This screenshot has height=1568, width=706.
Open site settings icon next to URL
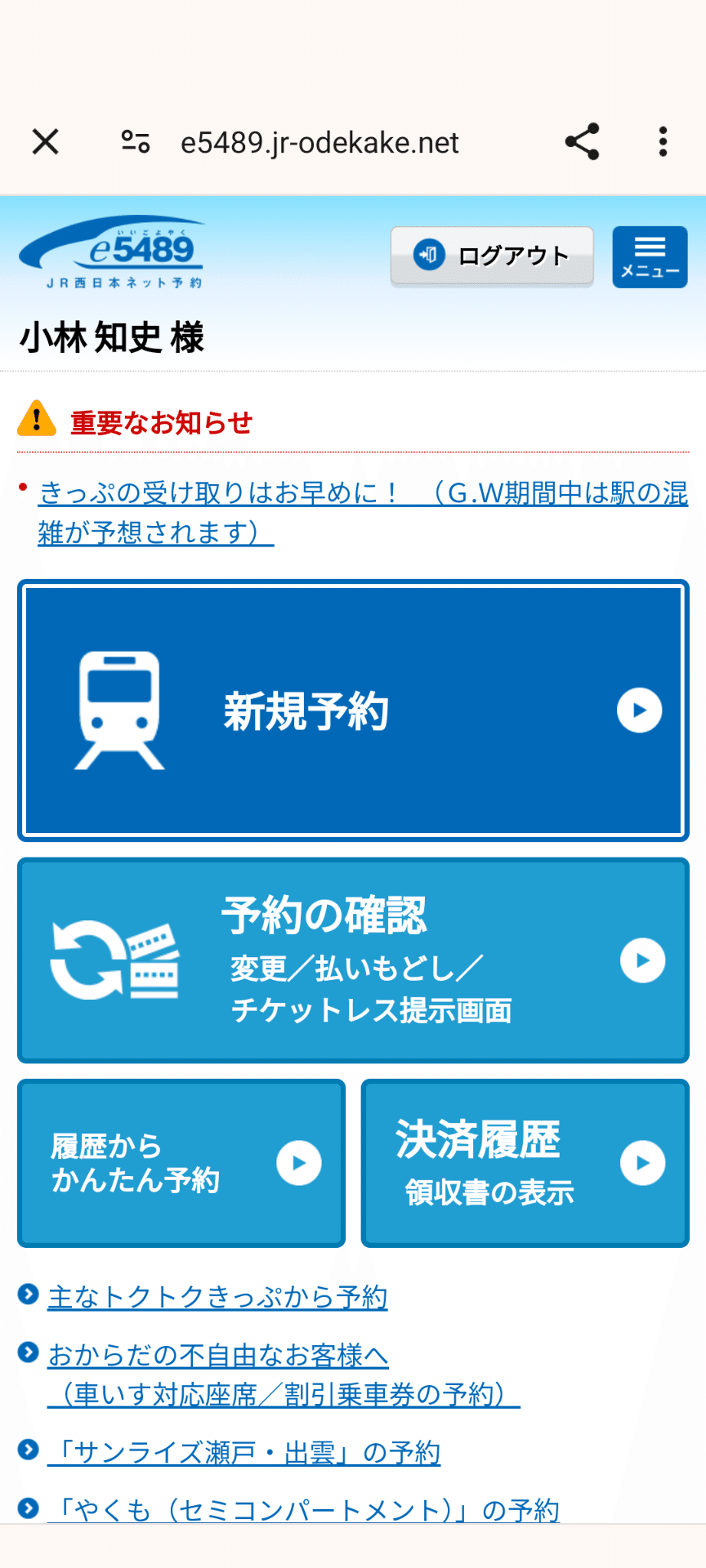(x=136, y=142)
